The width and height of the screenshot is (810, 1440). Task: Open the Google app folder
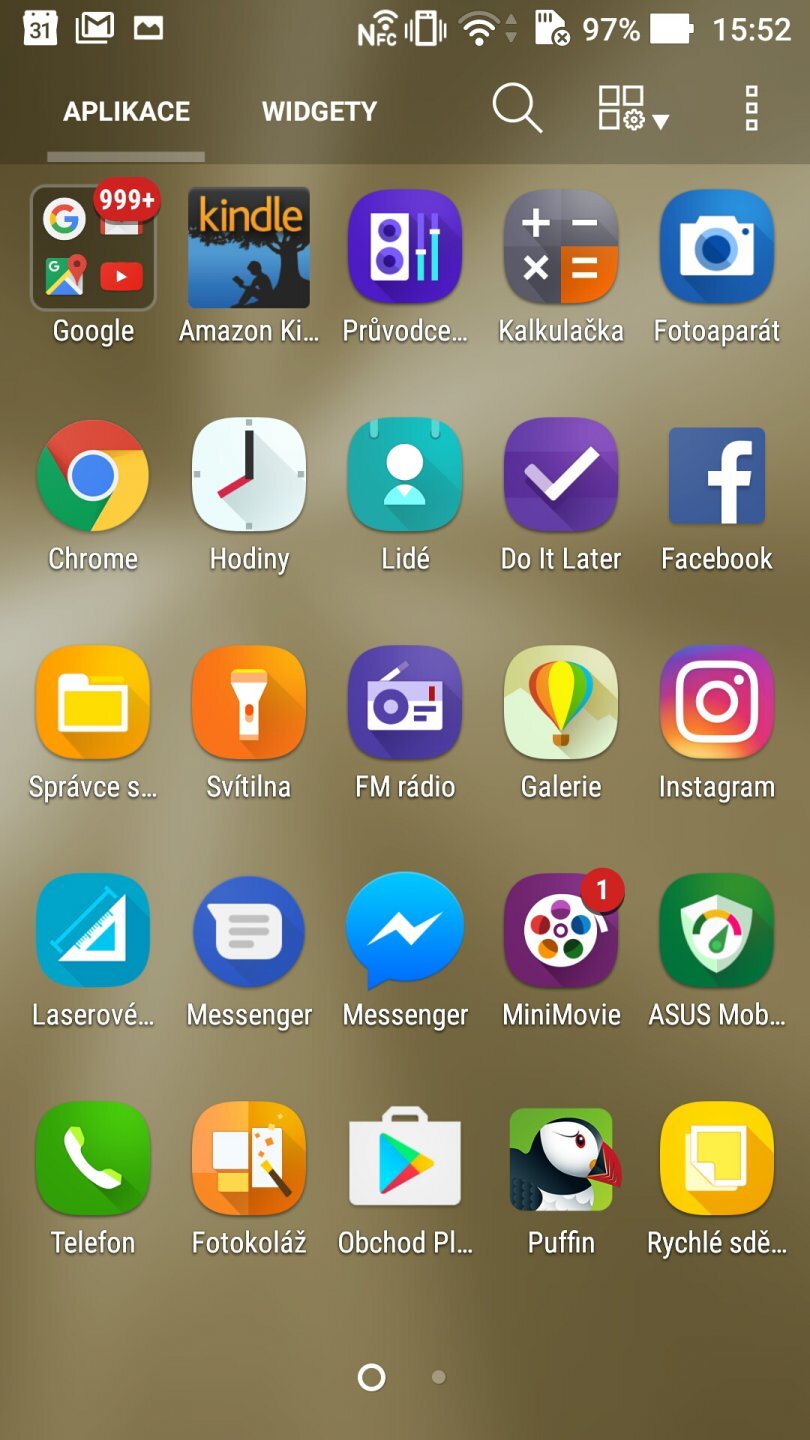tap(92, 246)
